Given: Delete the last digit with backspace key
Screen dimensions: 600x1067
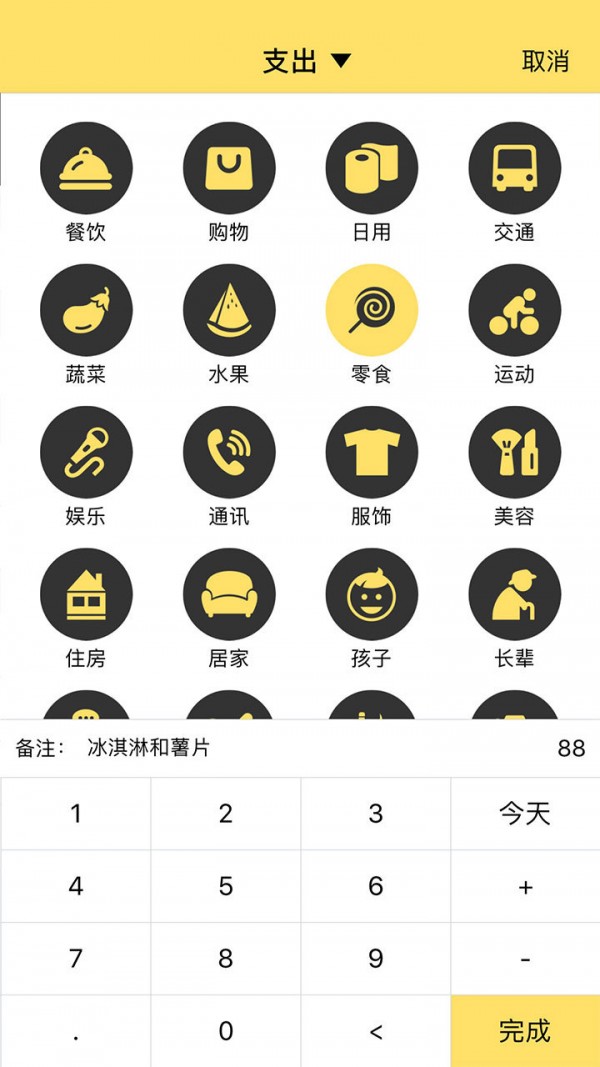Looking at the screenshot, I should (375, 1031).
